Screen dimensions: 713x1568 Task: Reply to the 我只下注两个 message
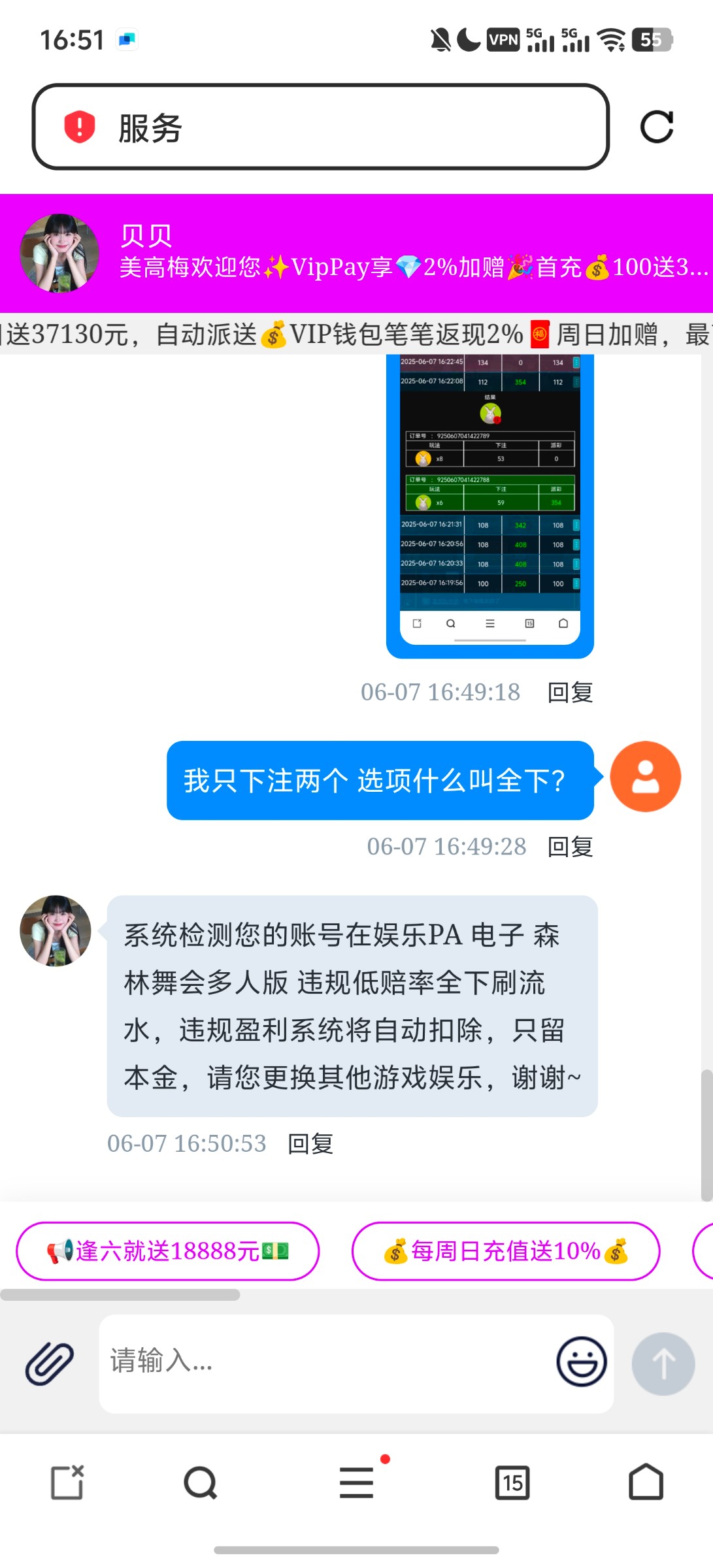570,847
